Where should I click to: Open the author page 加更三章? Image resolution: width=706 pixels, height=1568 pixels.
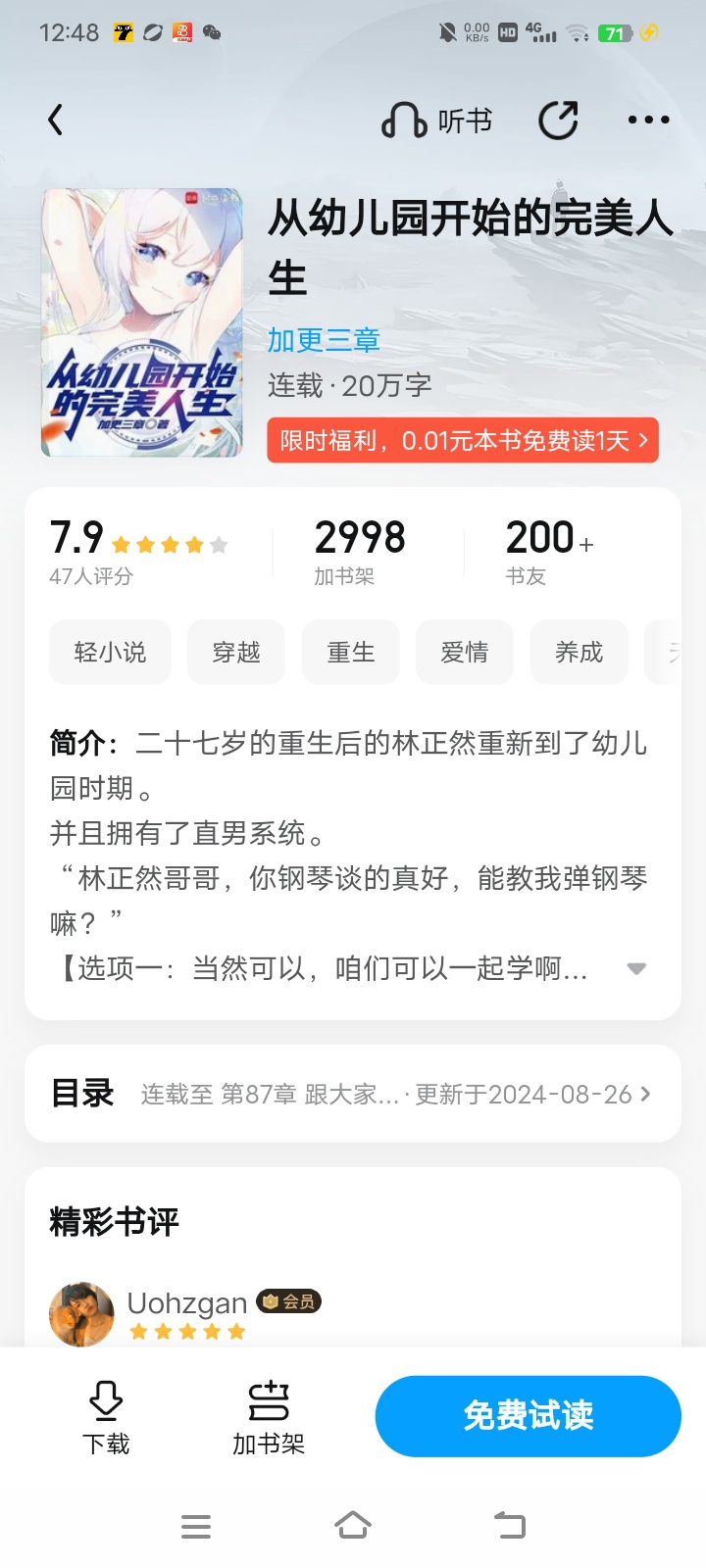[x=324, y=340]
